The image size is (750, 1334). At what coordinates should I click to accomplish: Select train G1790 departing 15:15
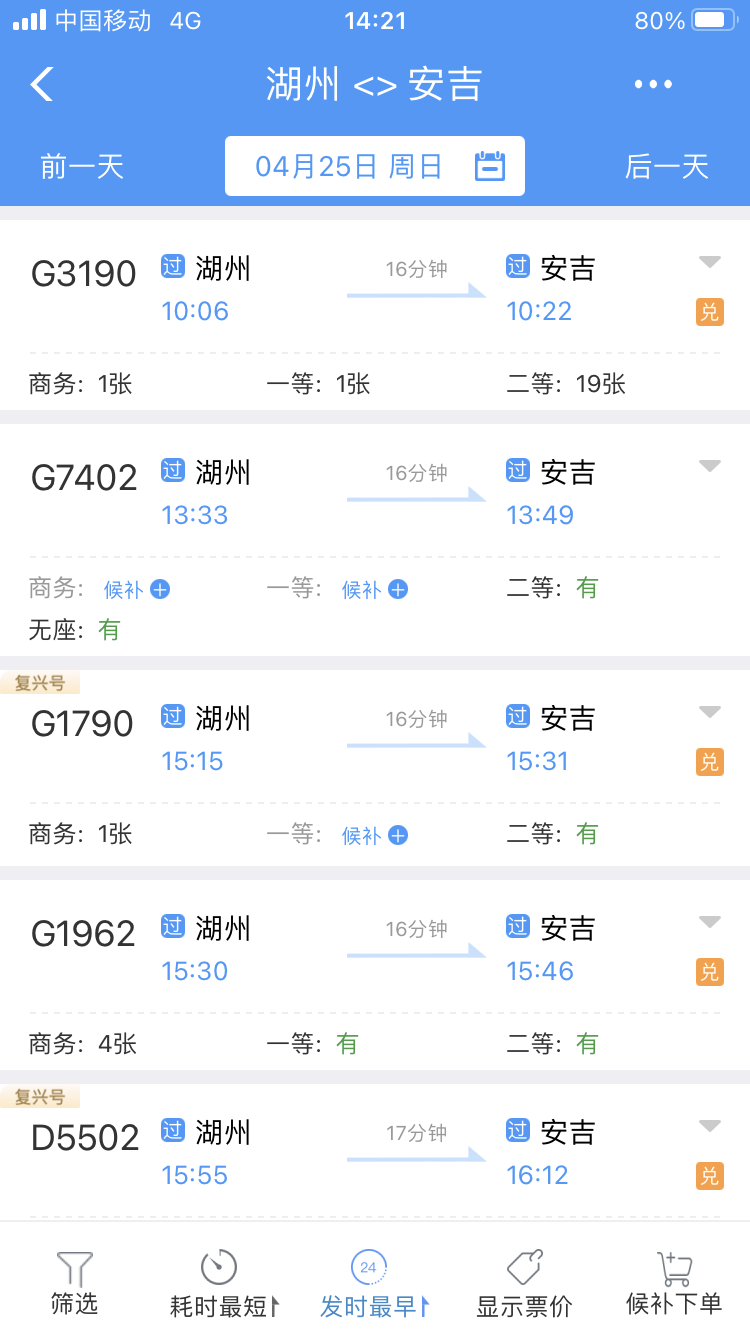pyautogui.click(x=375, y=768)
